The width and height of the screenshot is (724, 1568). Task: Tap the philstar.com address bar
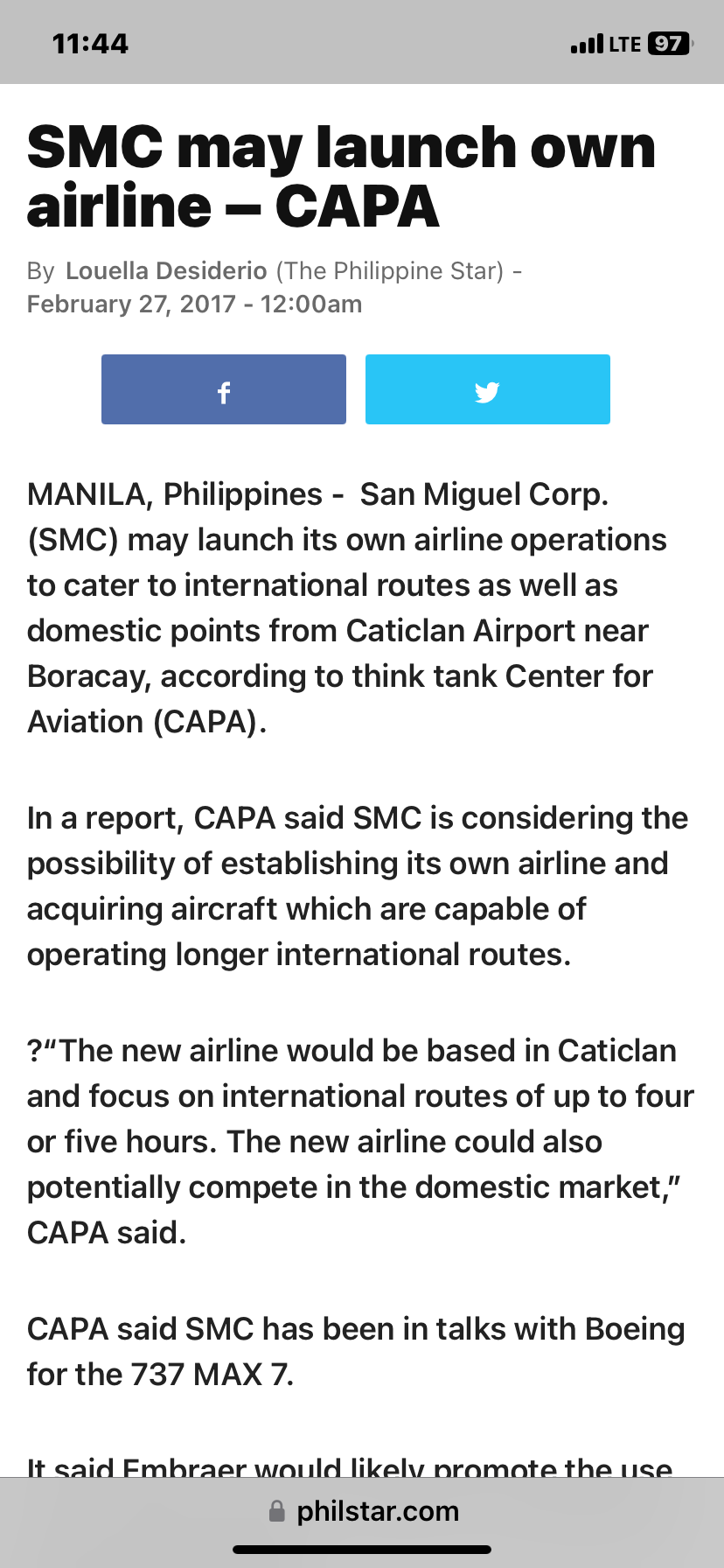pyautogui.click(x=364, y=1511)
